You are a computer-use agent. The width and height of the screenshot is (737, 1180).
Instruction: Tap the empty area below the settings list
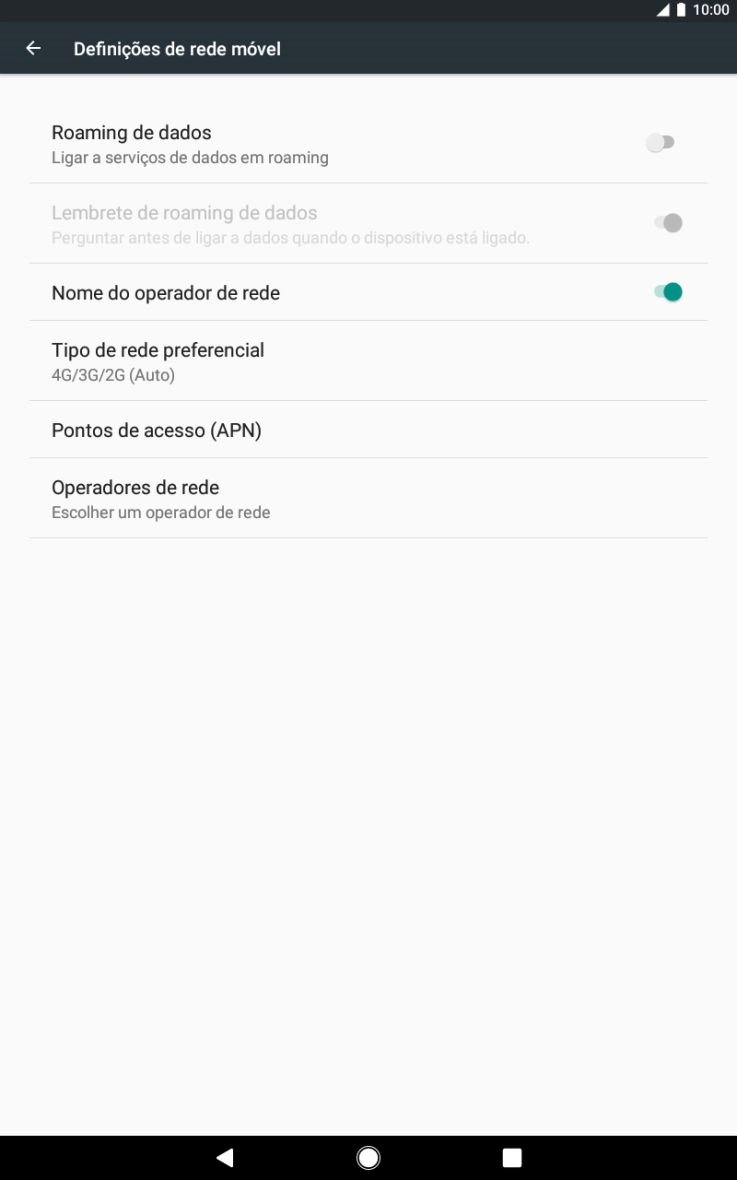(368, 800)
